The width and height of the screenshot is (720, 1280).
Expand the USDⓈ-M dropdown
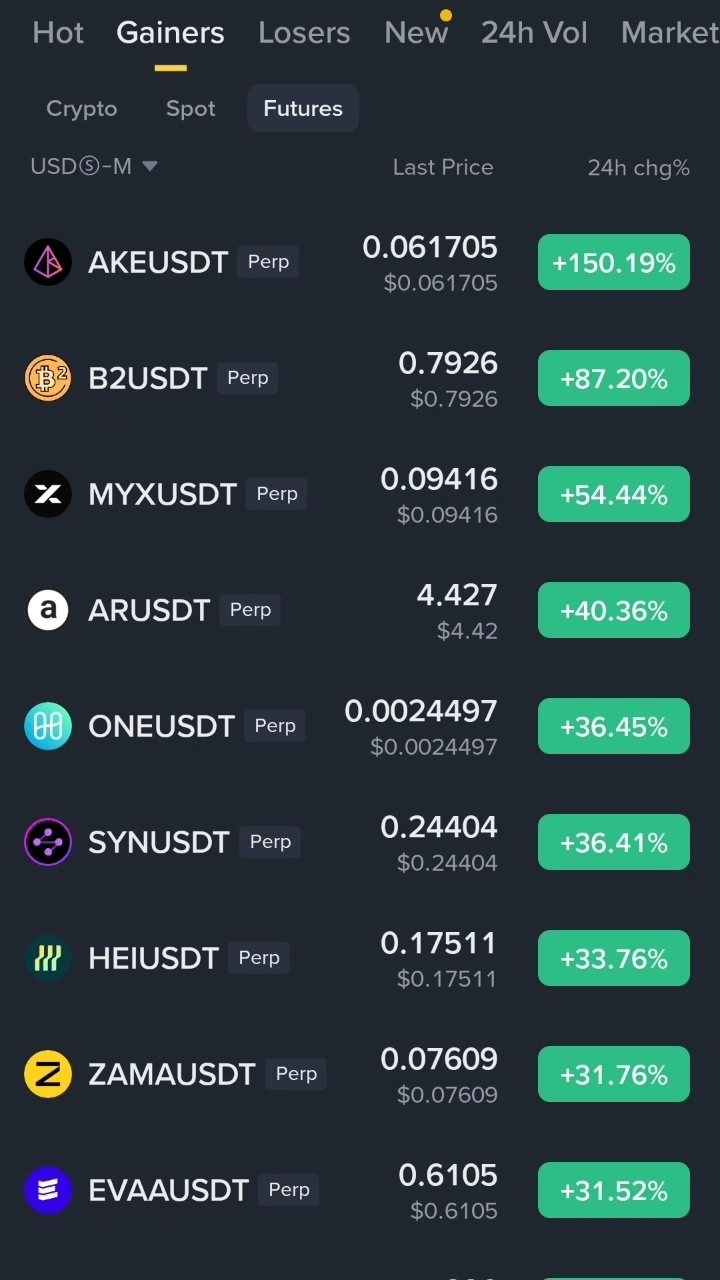pyautogui.click(x=94, y=167)
